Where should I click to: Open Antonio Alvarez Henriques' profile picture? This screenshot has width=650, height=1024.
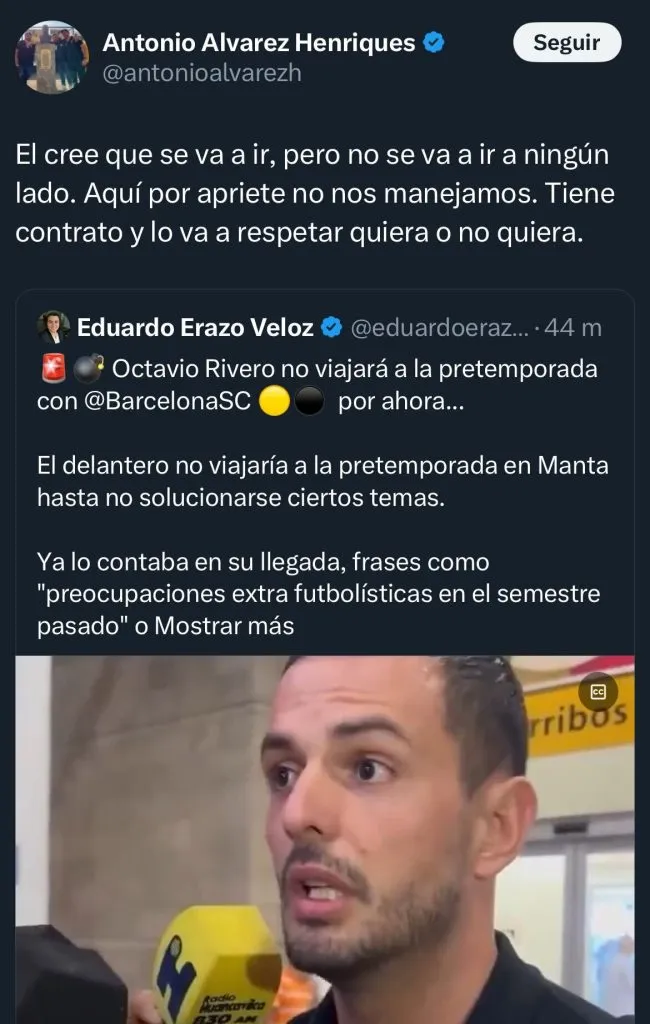52,57
